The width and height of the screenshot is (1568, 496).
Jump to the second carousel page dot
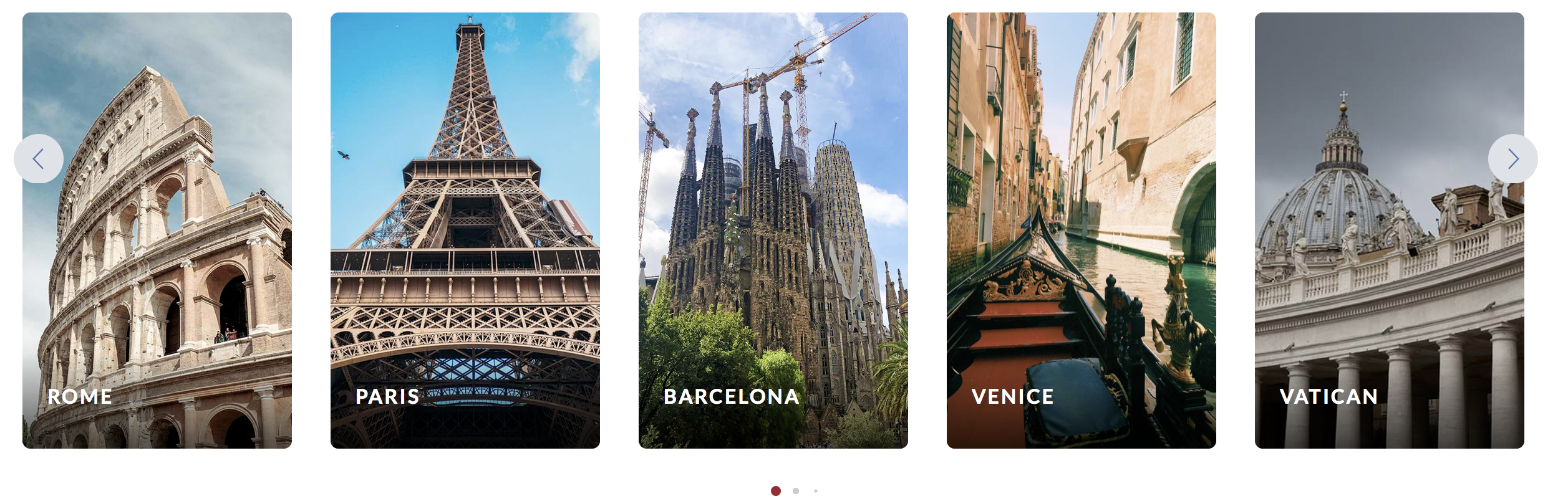point(796,491)
